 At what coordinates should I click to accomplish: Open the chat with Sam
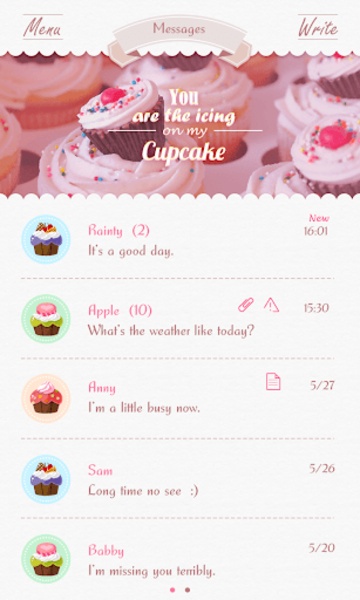coord(178,478)
